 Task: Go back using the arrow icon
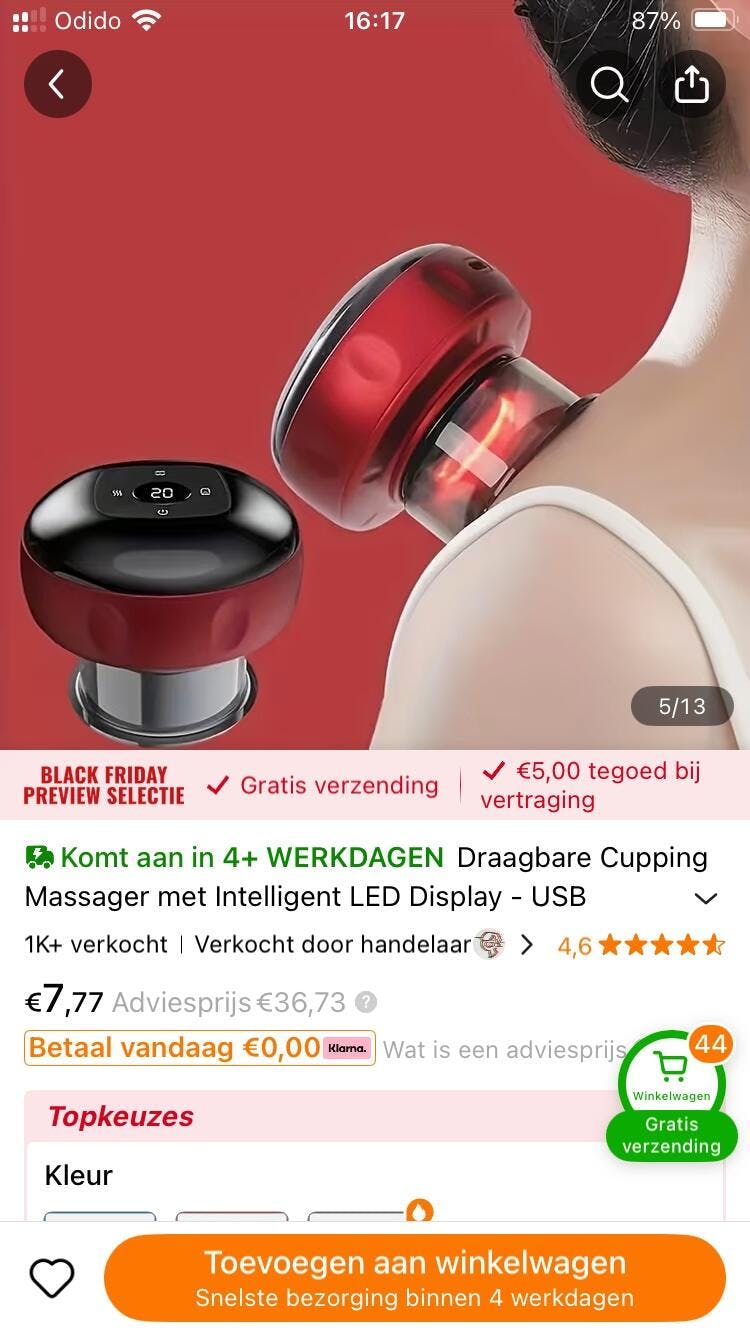click(x=58, y=84)
